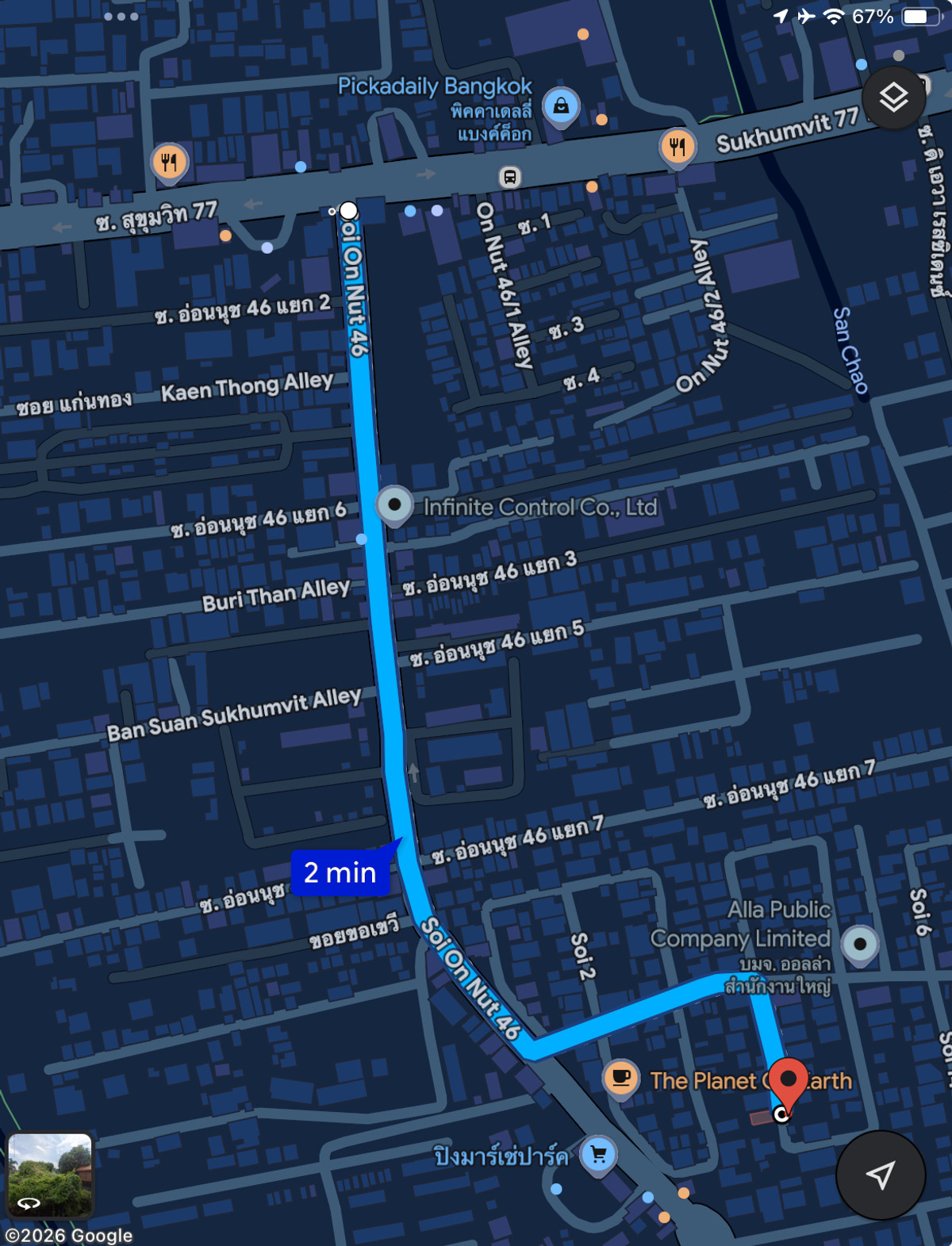Select the Pickadaily Bangkok marker

coord(561,105)
